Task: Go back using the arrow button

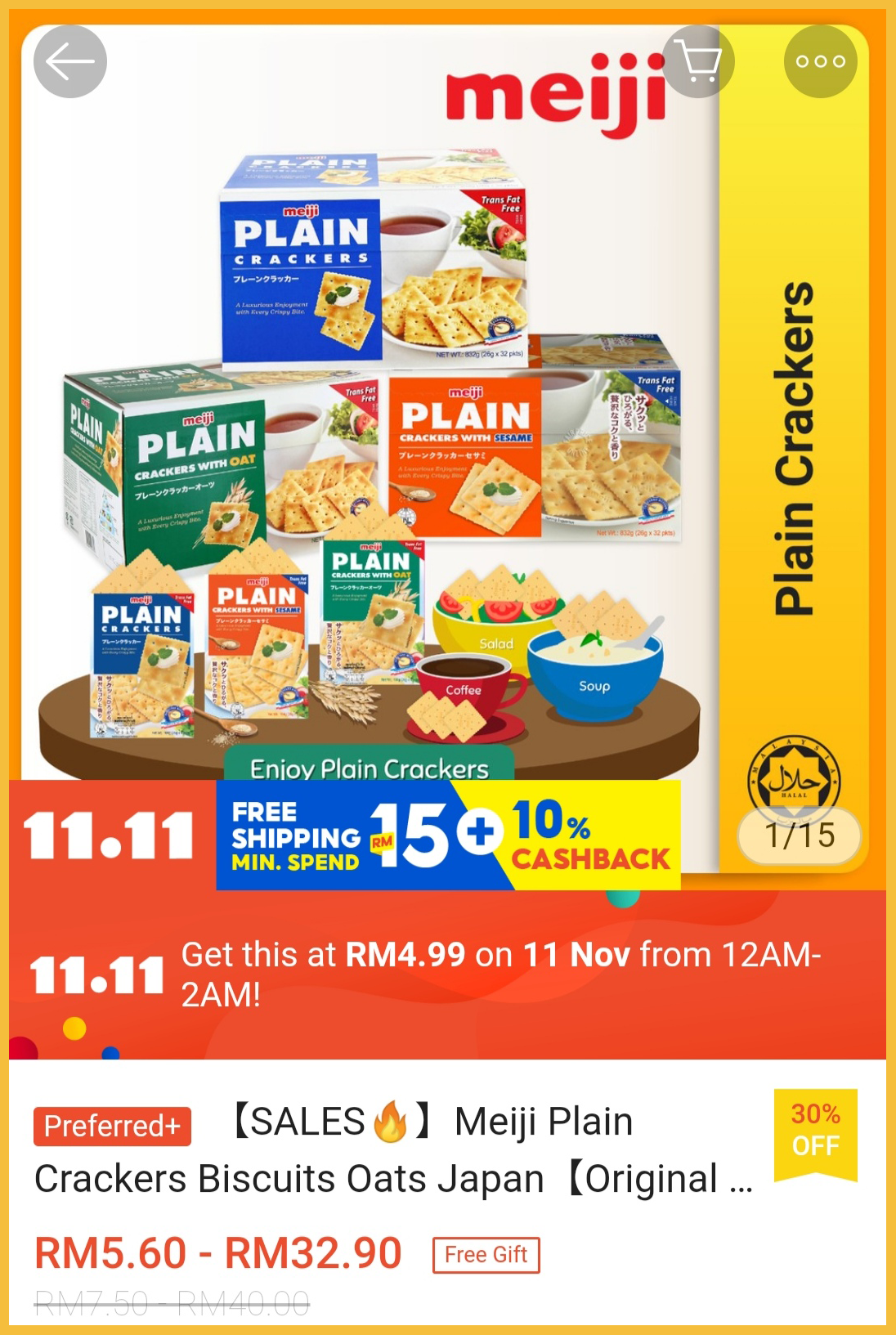Action: tap(70, 62)
